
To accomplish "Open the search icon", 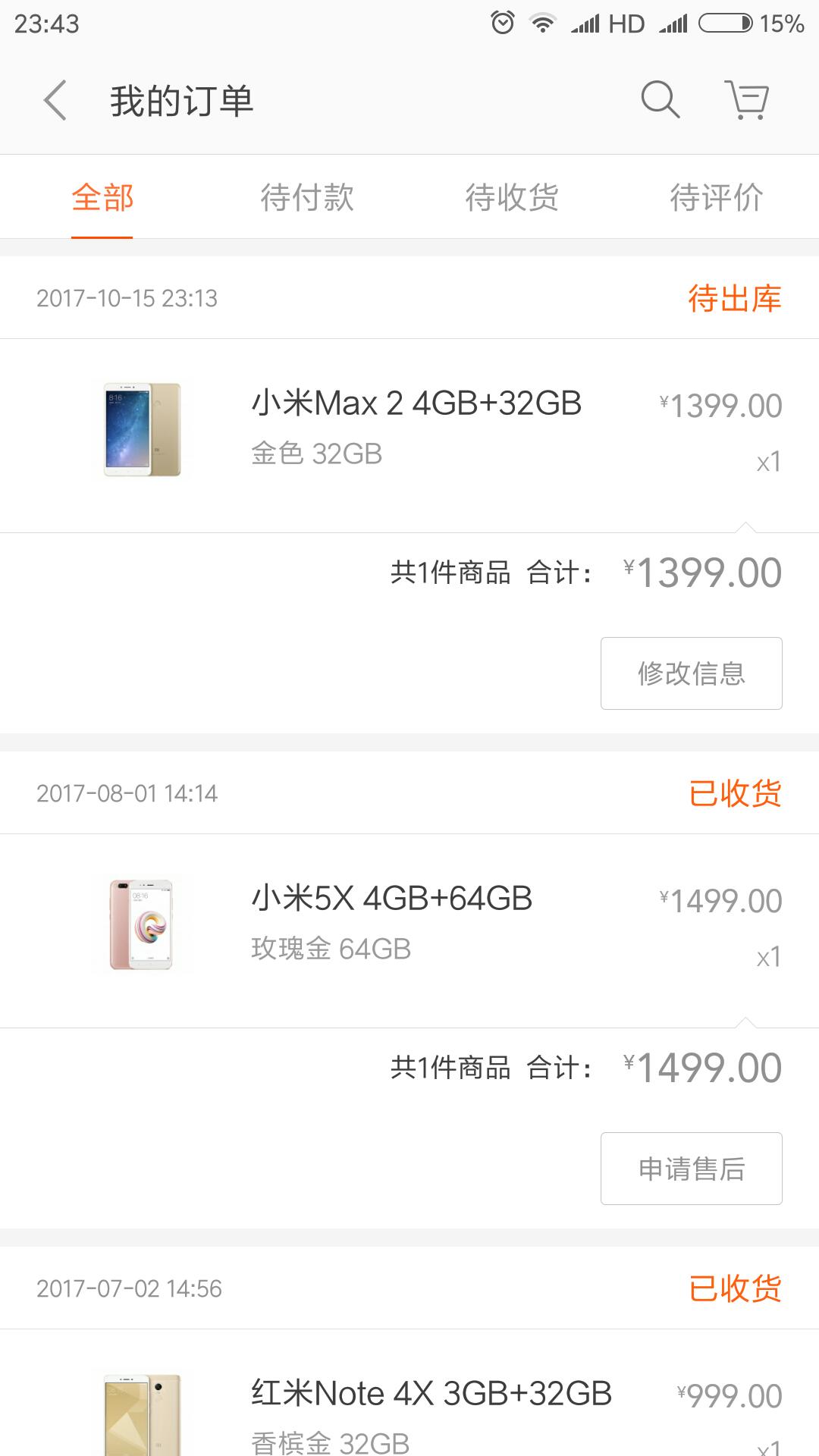I will pyautogui.click(x=660, y=100).
